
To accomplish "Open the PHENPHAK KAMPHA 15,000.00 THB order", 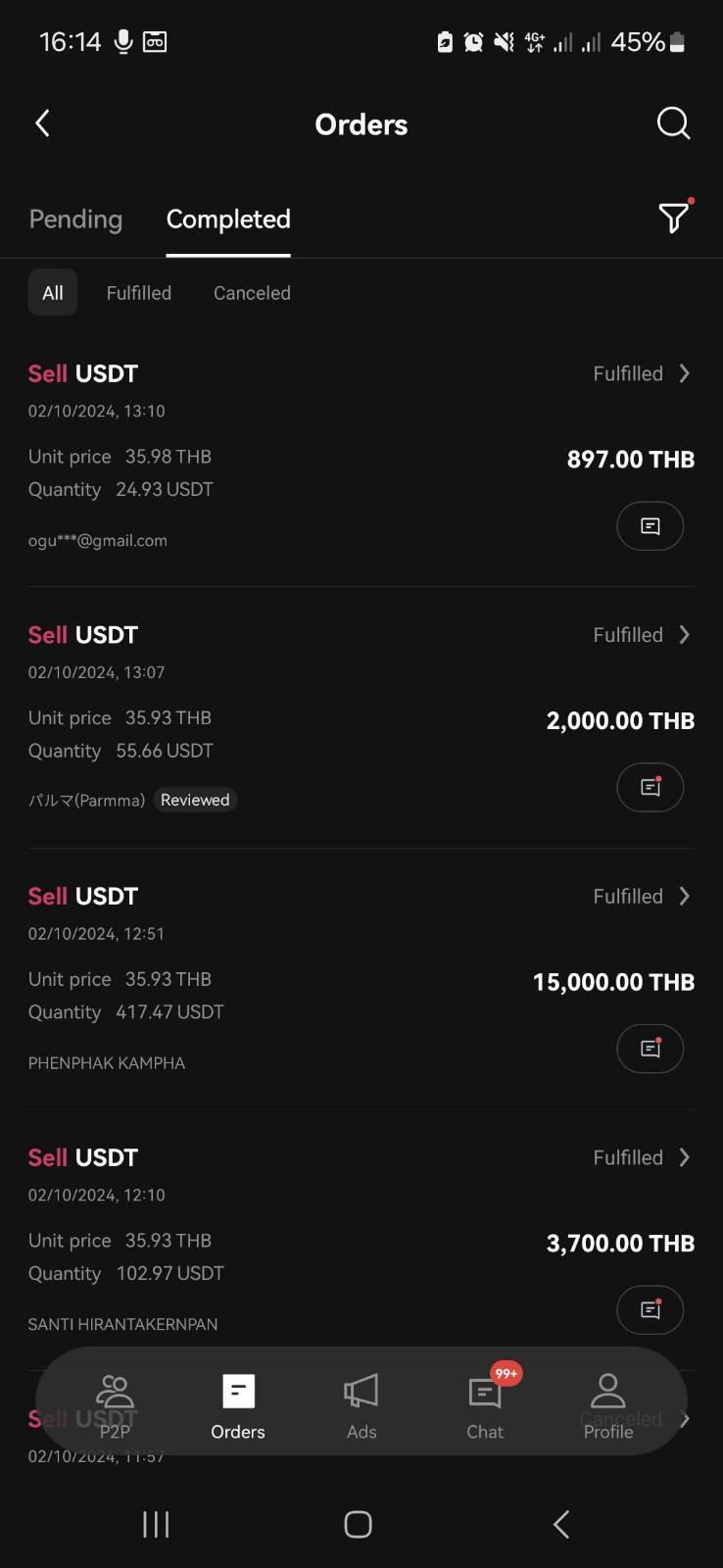I will click(x=642, y=897).
